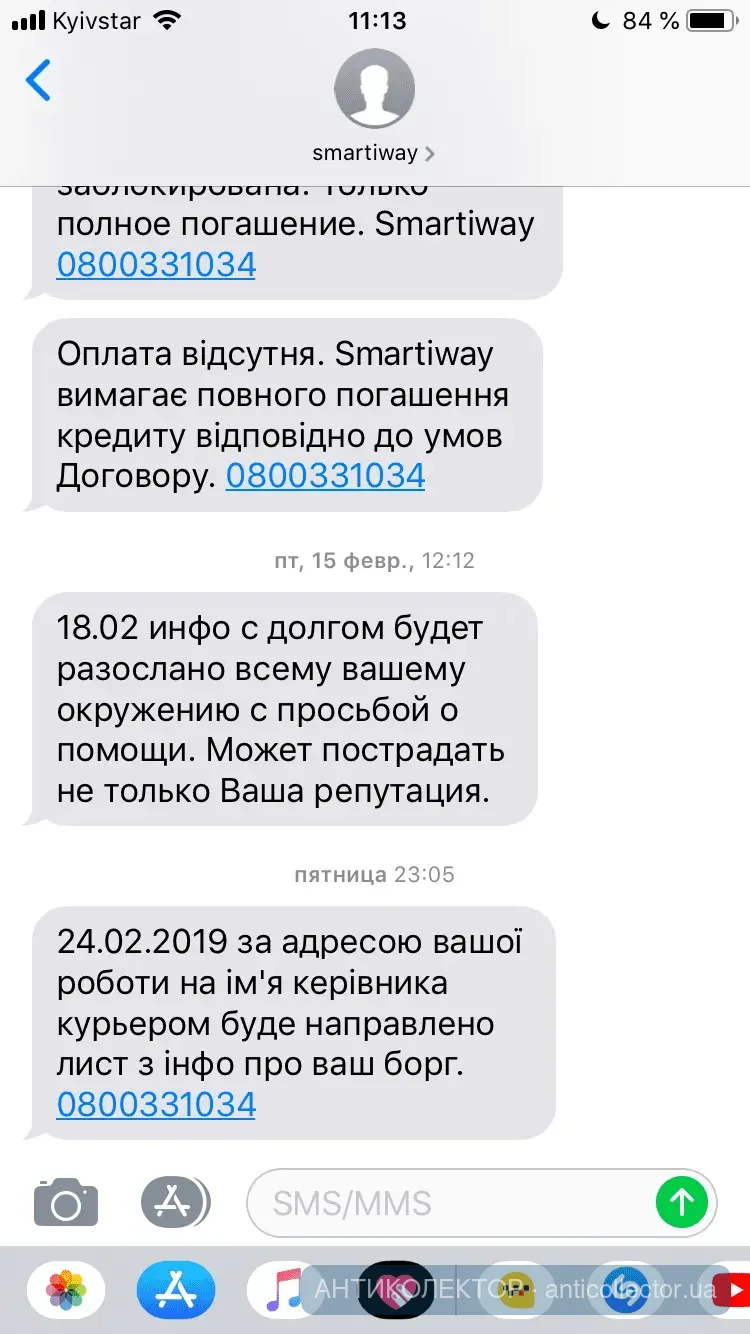Focus the SMS/MMS text field
The height and width of the screenshot is (1334, 750).
(450, 1202)
